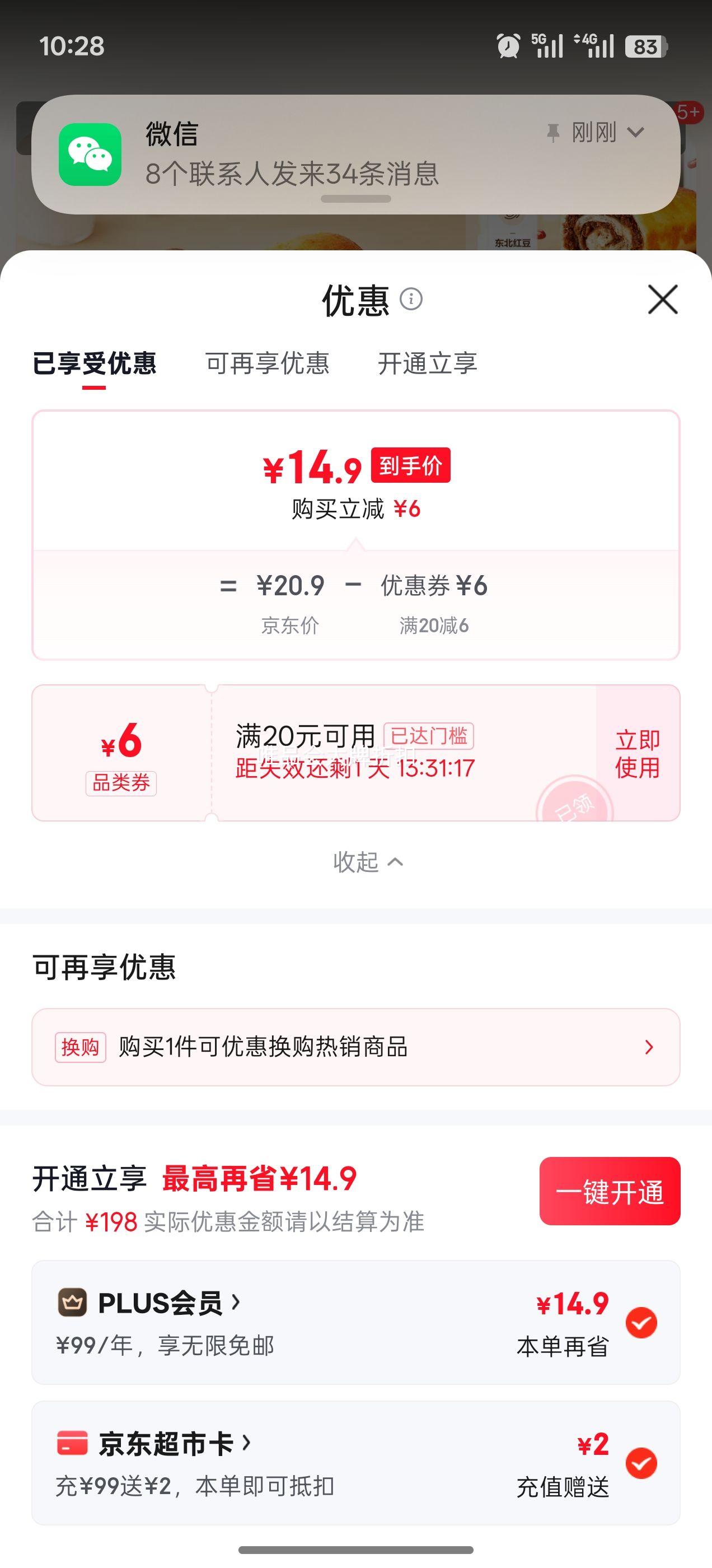Open the info icon beside 优惠
The height and width of the screenshot is (1568, 712).
click(411, 299)
